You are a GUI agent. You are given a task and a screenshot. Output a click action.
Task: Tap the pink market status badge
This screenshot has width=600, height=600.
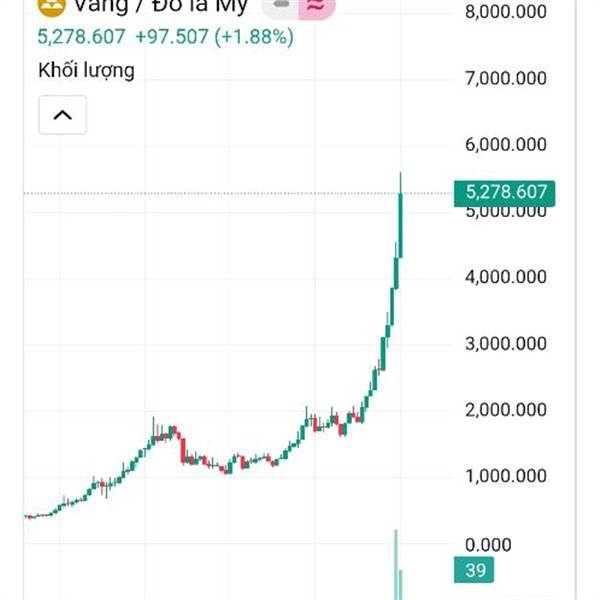coord(317,8)
